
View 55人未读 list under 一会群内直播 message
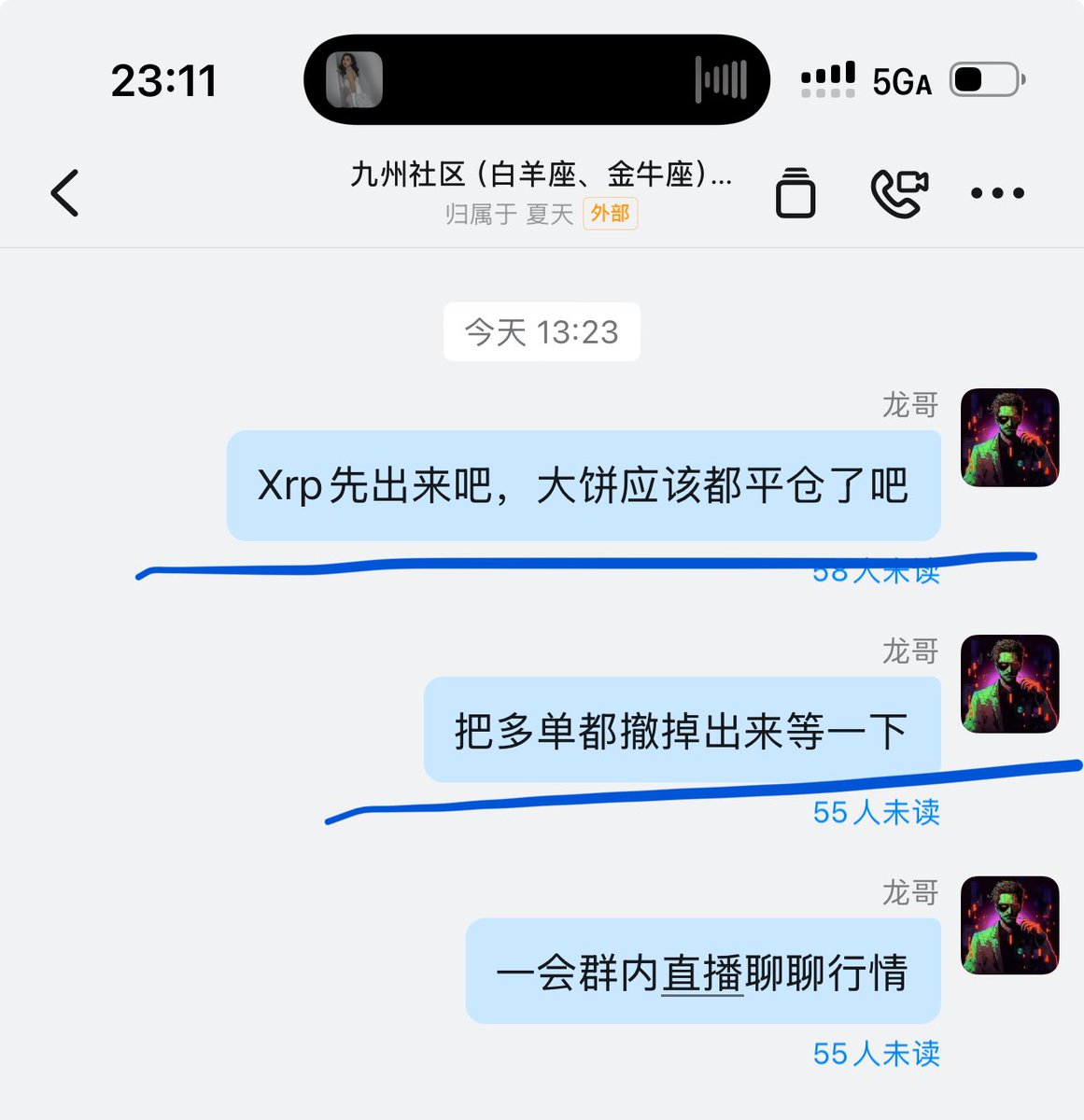tap(876, 1054)
